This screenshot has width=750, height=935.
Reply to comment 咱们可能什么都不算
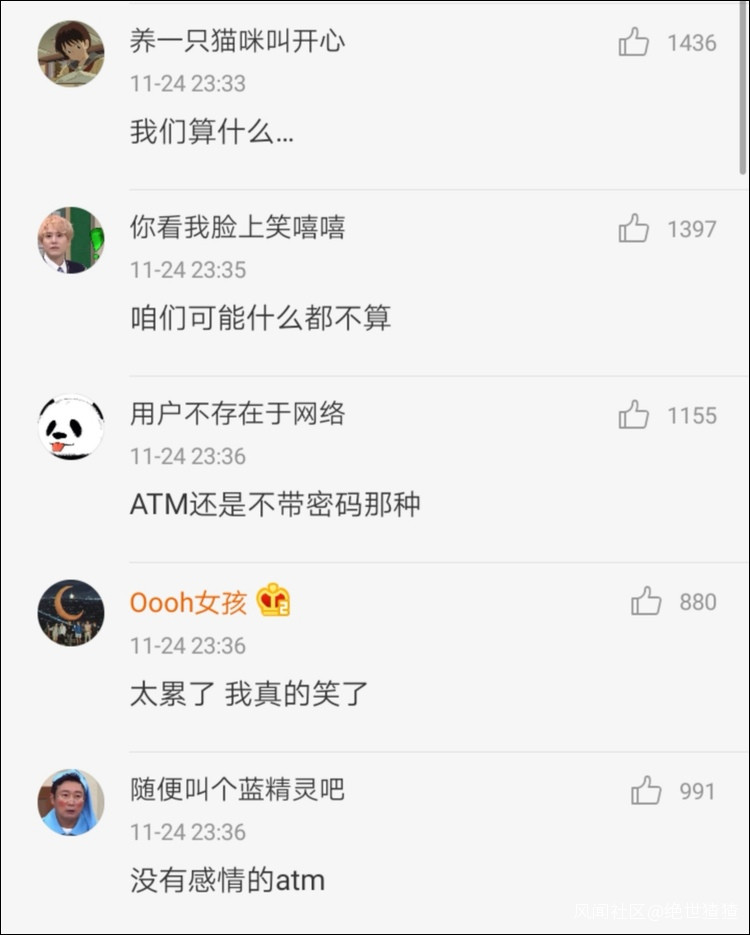coord(260,318)
